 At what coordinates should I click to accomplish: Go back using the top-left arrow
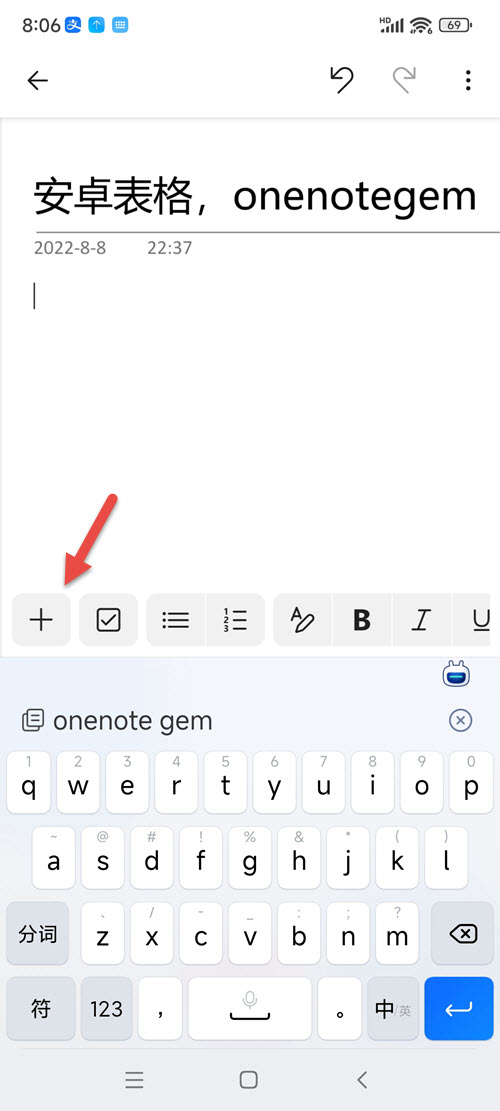pos(38,81)
